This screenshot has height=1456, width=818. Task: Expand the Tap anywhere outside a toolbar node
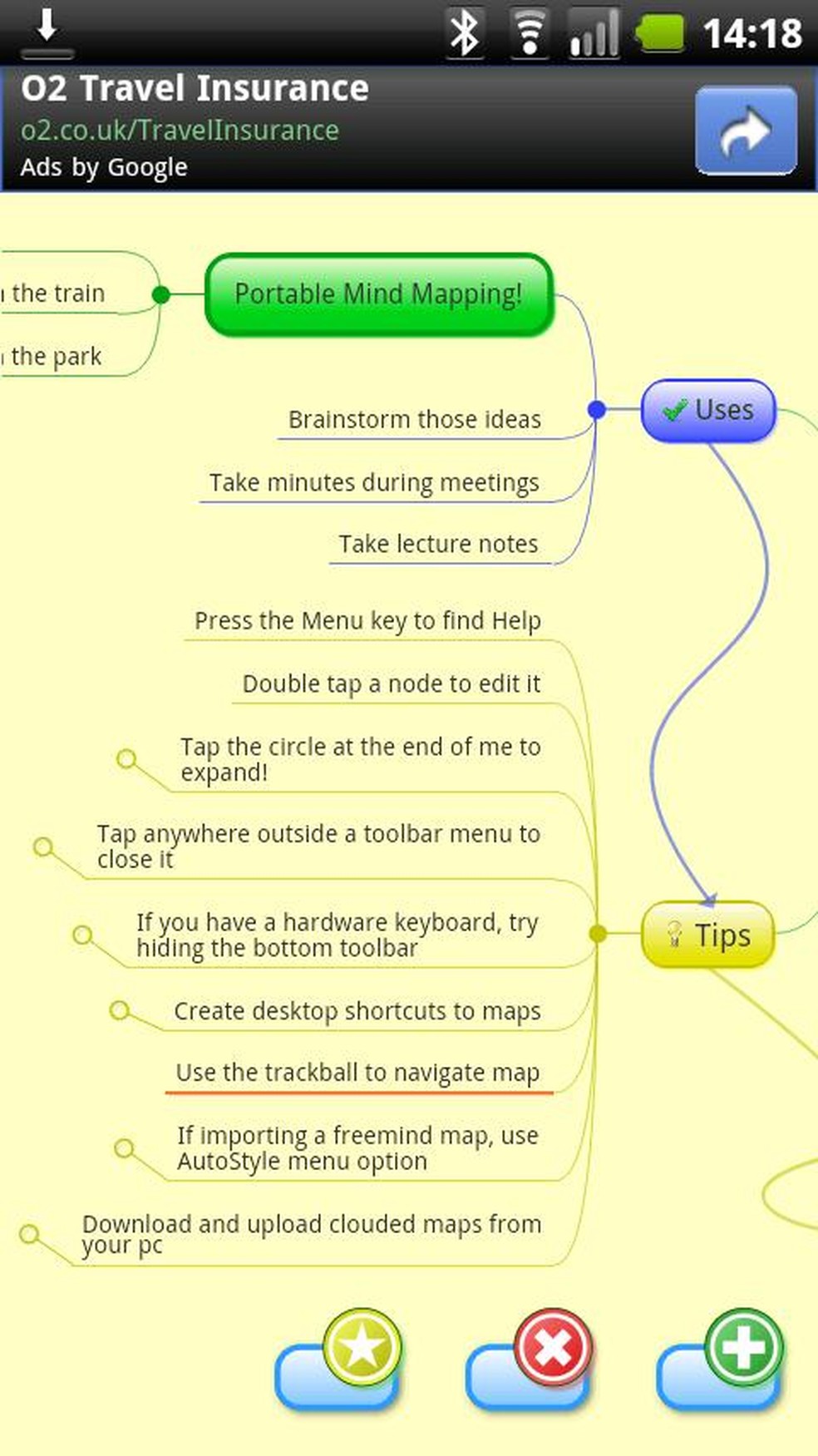pos(43,846)
